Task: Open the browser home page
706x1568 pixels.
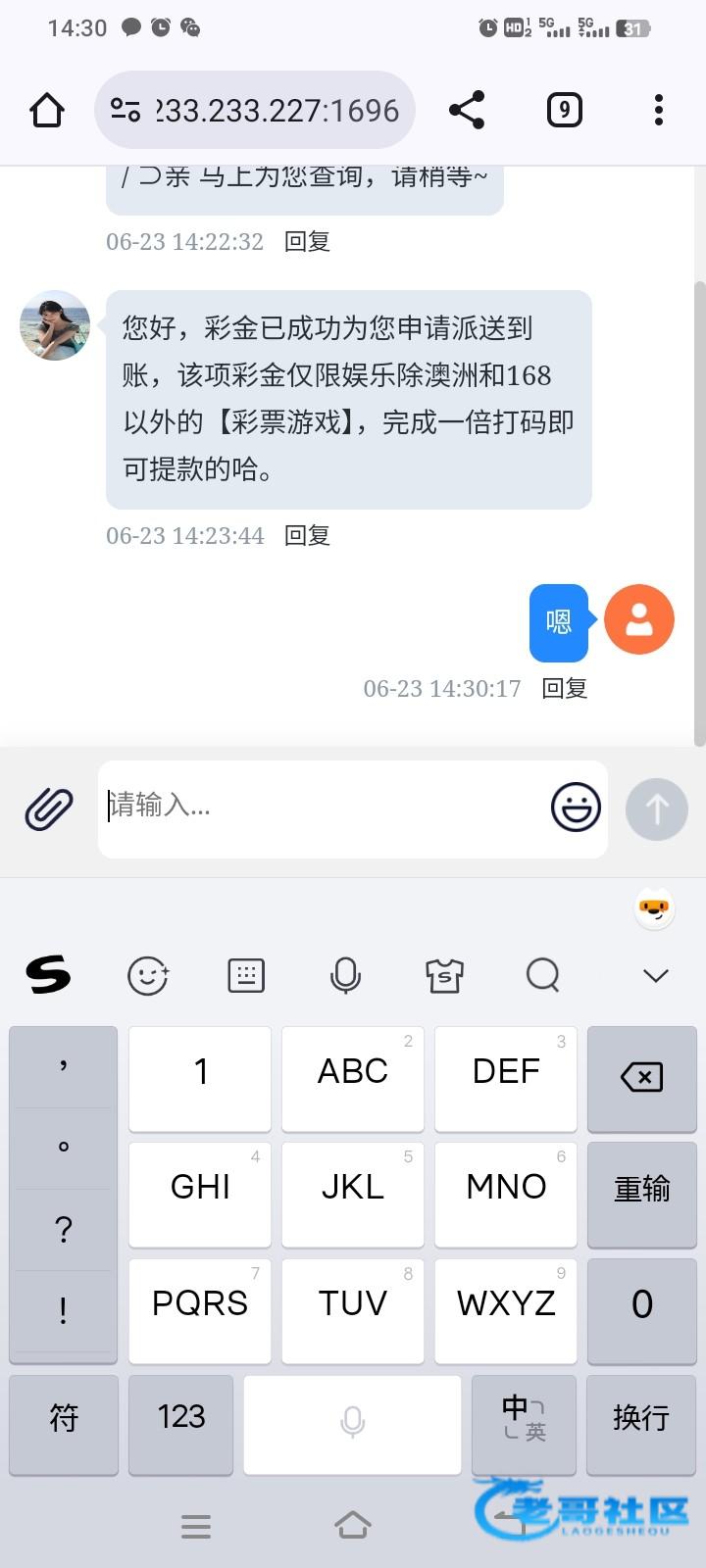Action: click(47, 110)
